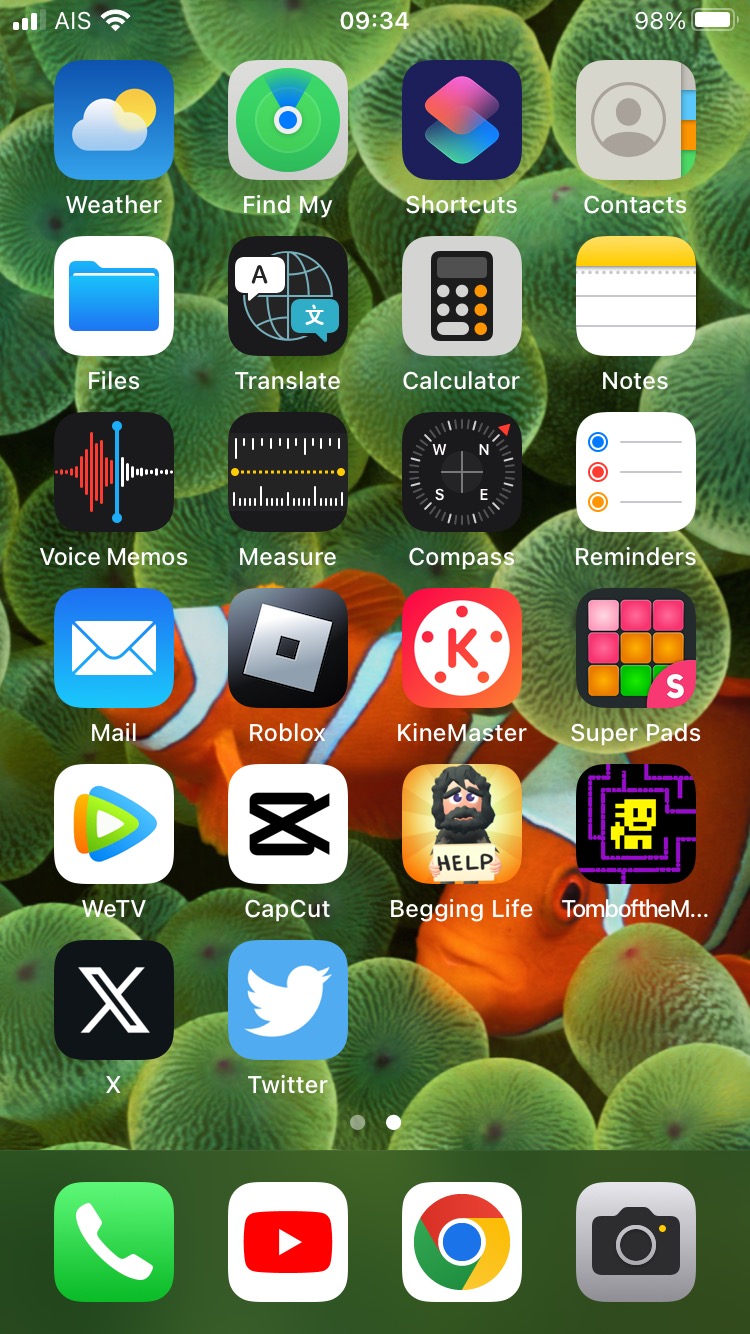
Task: Open the Weather app
Action: tap(114, 120)
